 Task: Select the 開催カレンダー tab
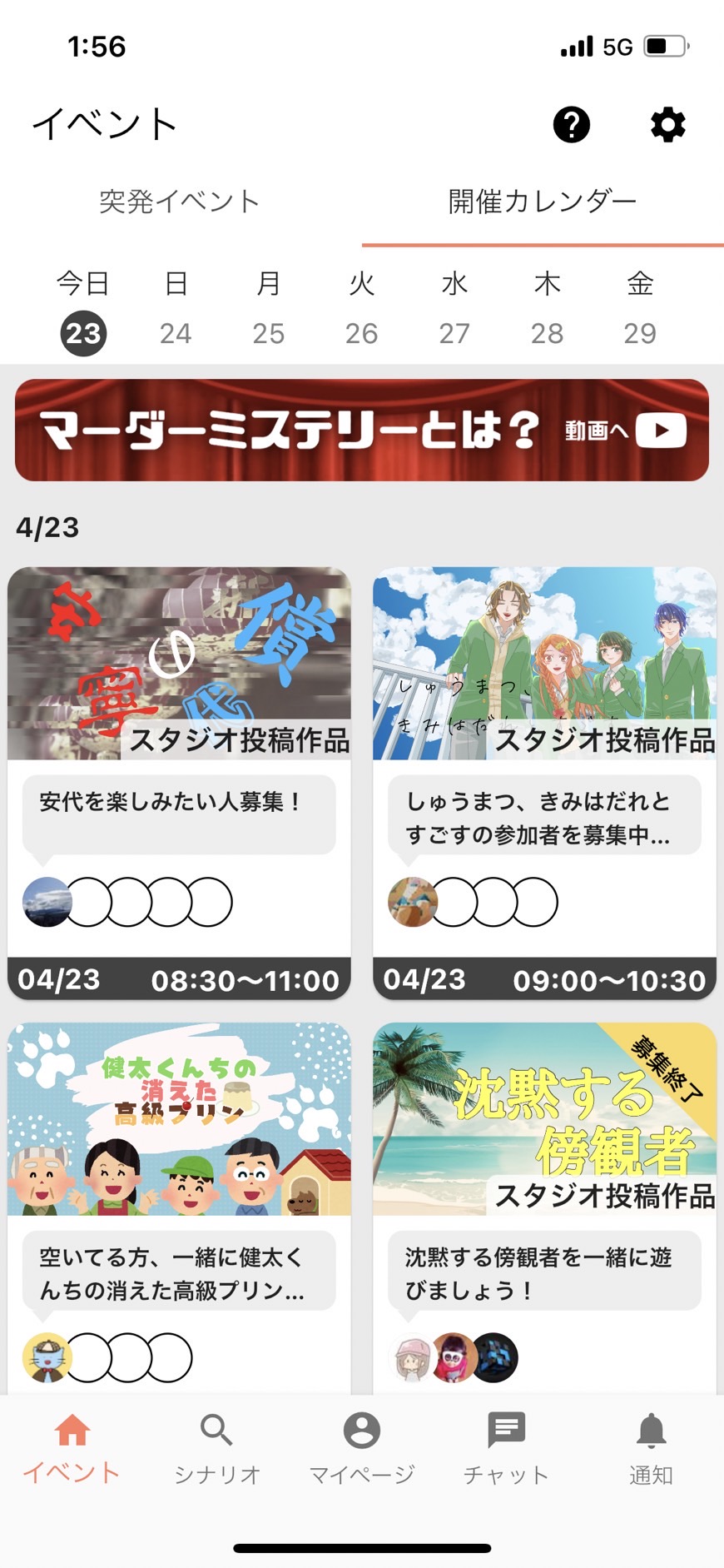[x=543, y=202]
